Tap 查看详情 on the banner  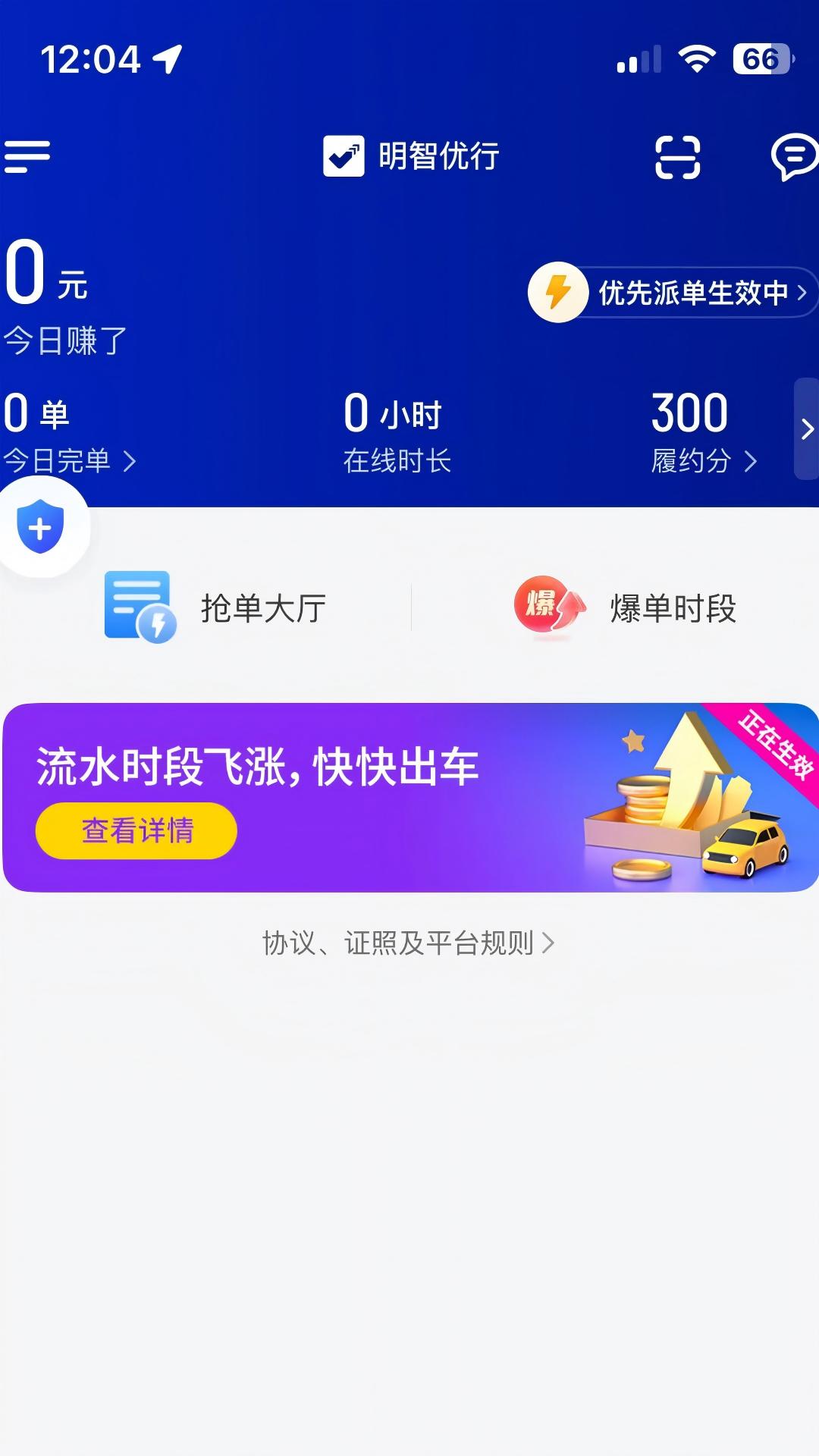pyautogui.click(x=136, y=830)
